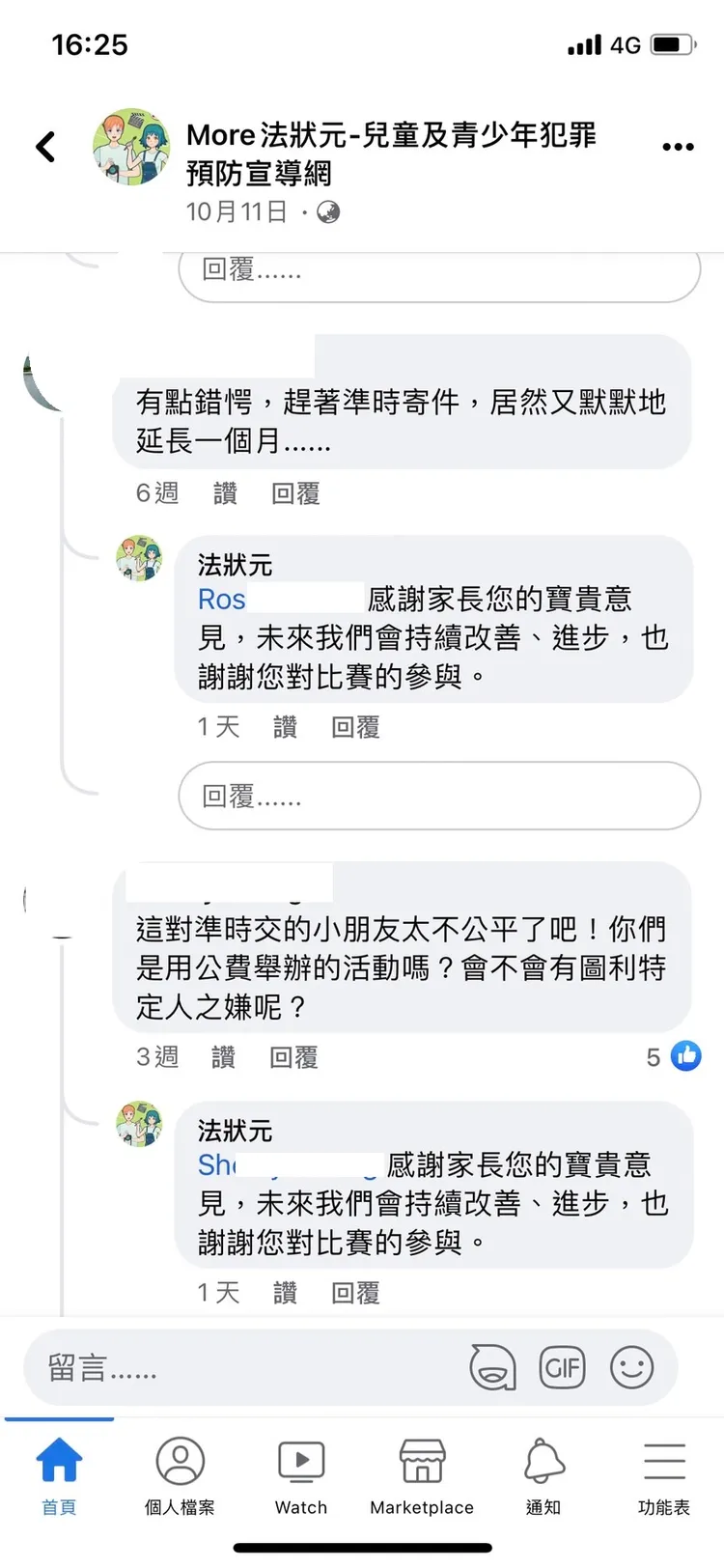Screen dimensions: 724x1568
Task: Tap the page's profile picture thumbnail
Action: [130, 150]
